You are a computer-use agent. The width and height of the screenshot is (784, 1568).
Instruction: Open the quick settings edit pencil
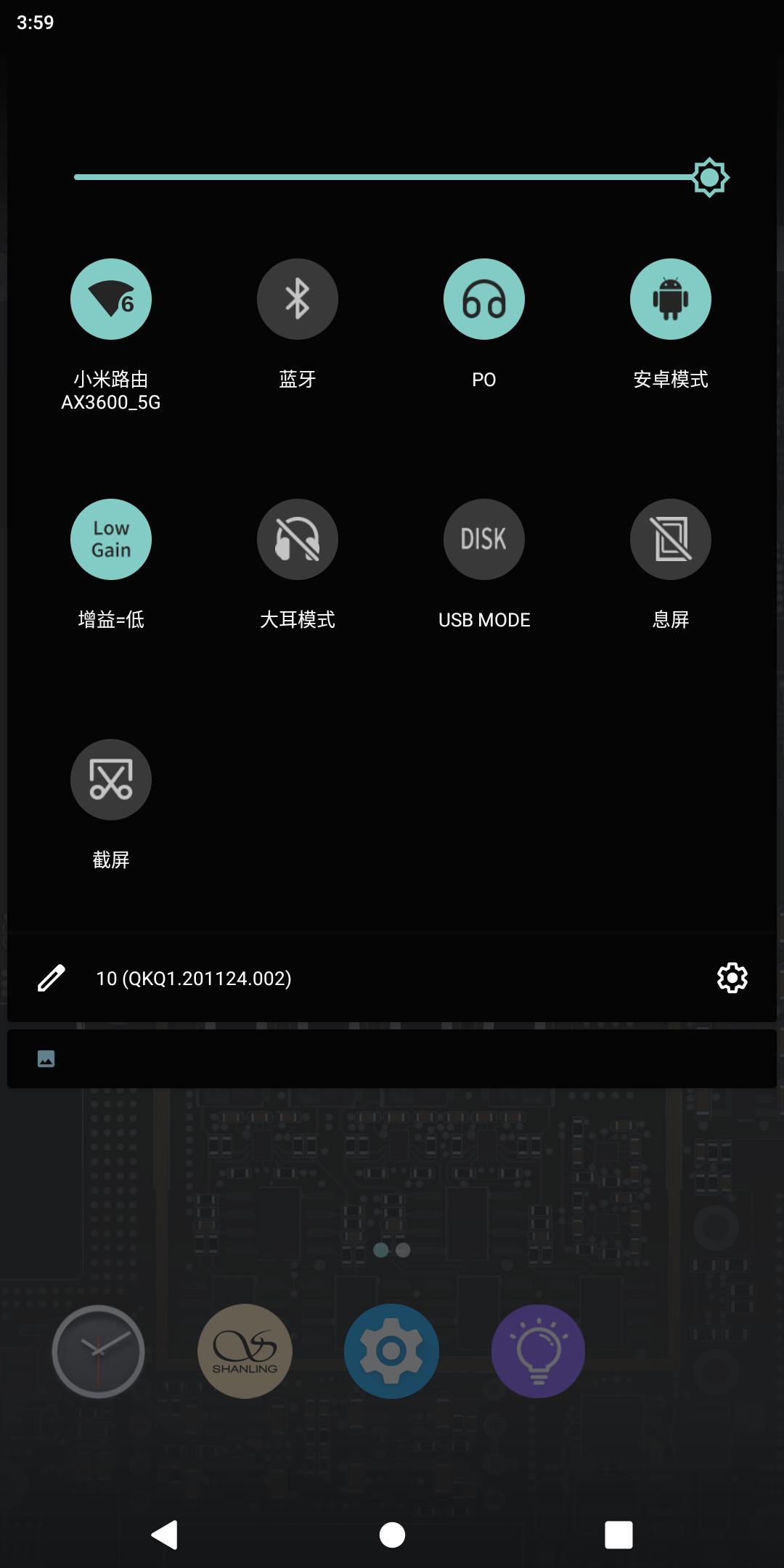point(52,978)
